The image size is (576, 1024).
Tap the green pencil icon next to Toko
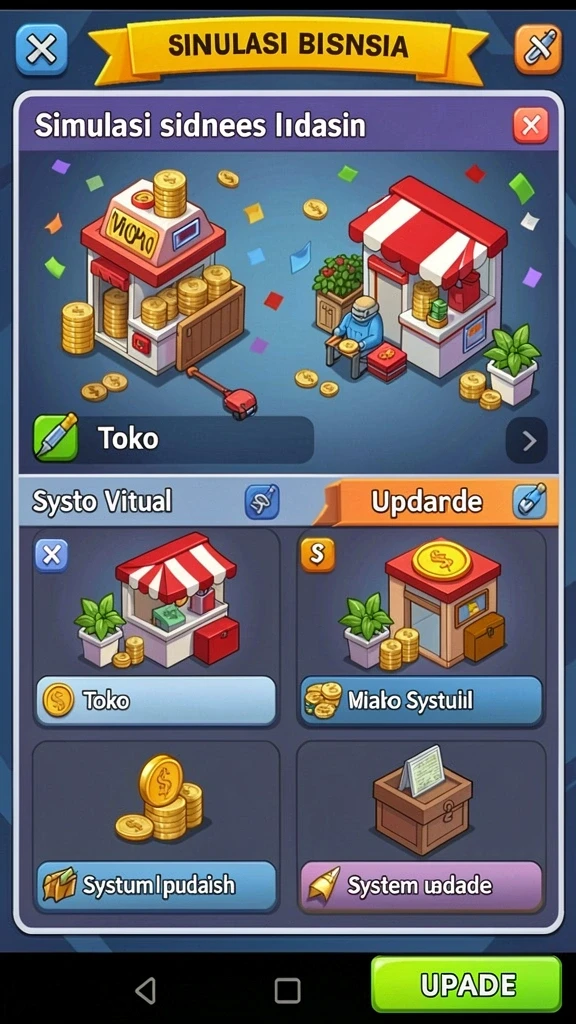pos(56,438)
